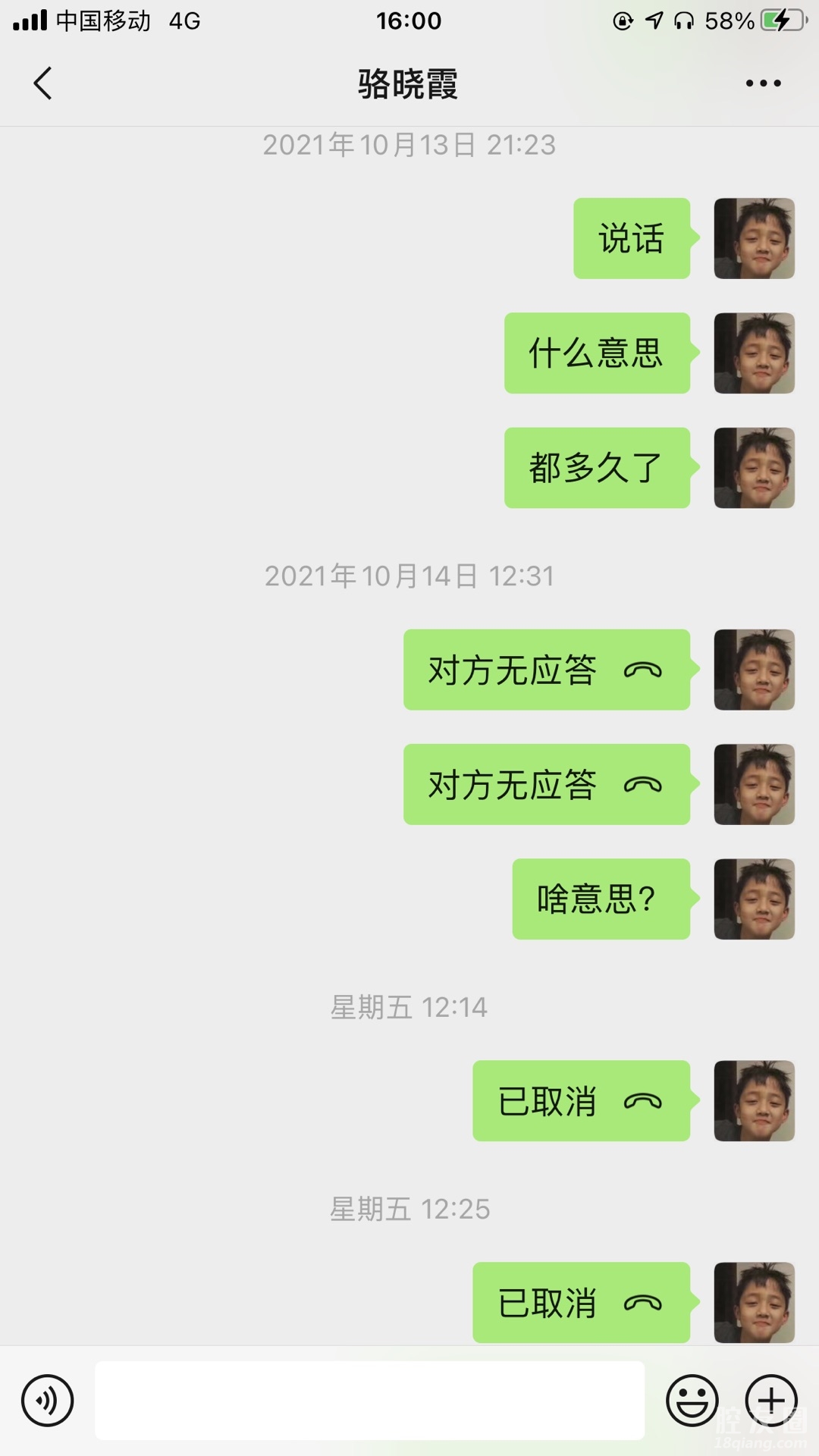Redial from the 星期五 12:25 已取消 call
819x1456 pixels.
(581, 1303)
